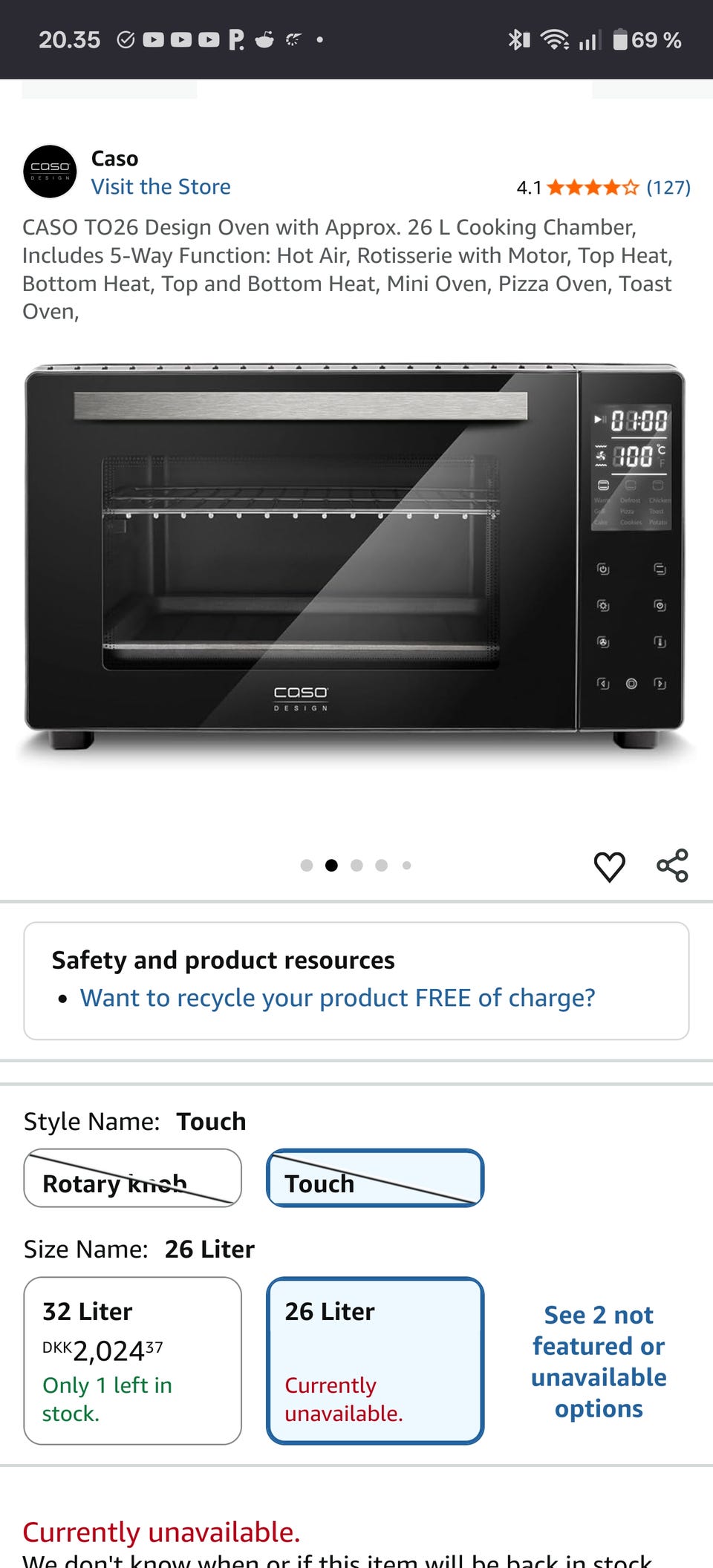
Task: Select the Touch style option
Action: pyautogui.click(x=375, y=1178)
